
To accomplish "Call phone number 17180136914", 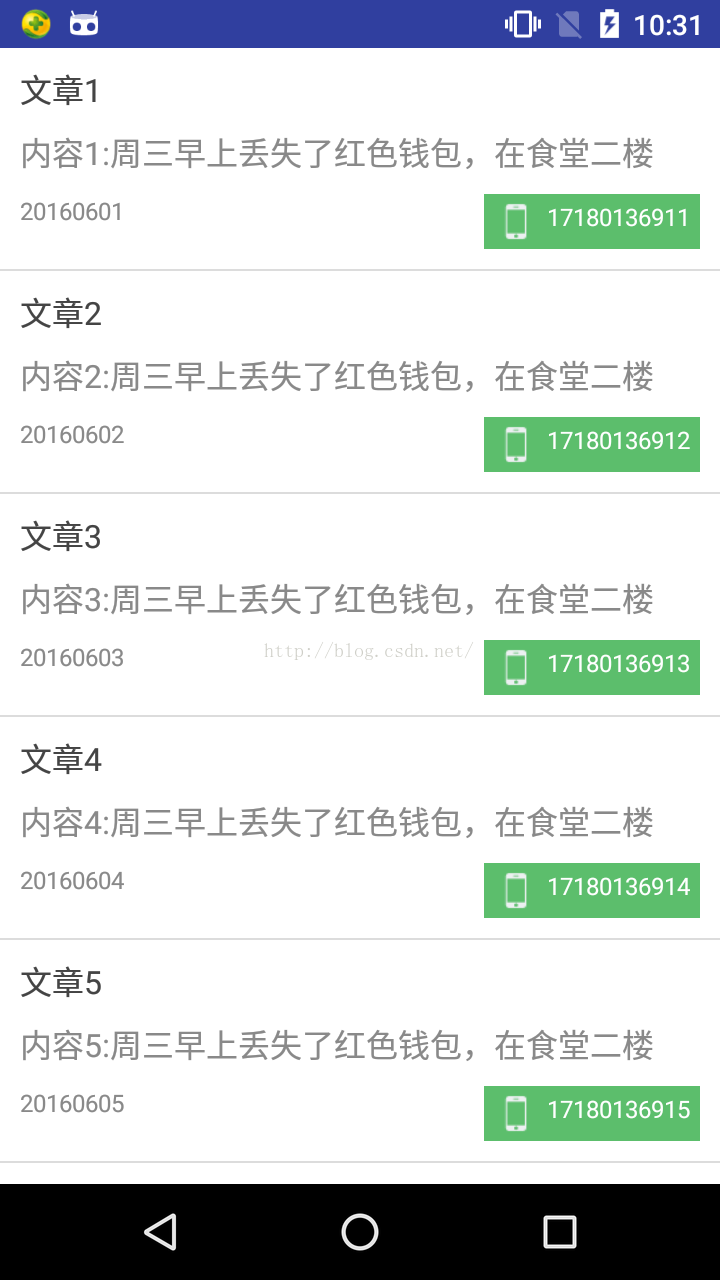I will (x=592, y=890).
